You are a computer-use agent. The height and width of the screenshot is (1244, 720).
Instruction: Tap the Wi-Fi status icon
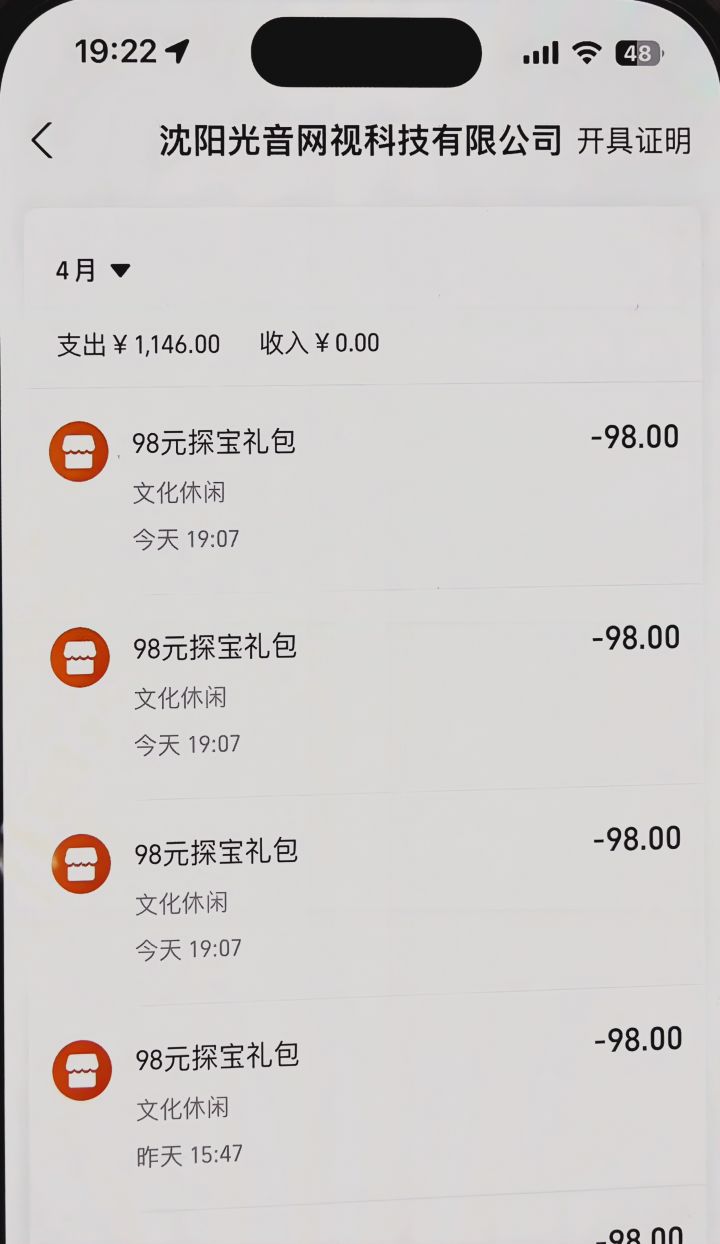click(588, 52)
